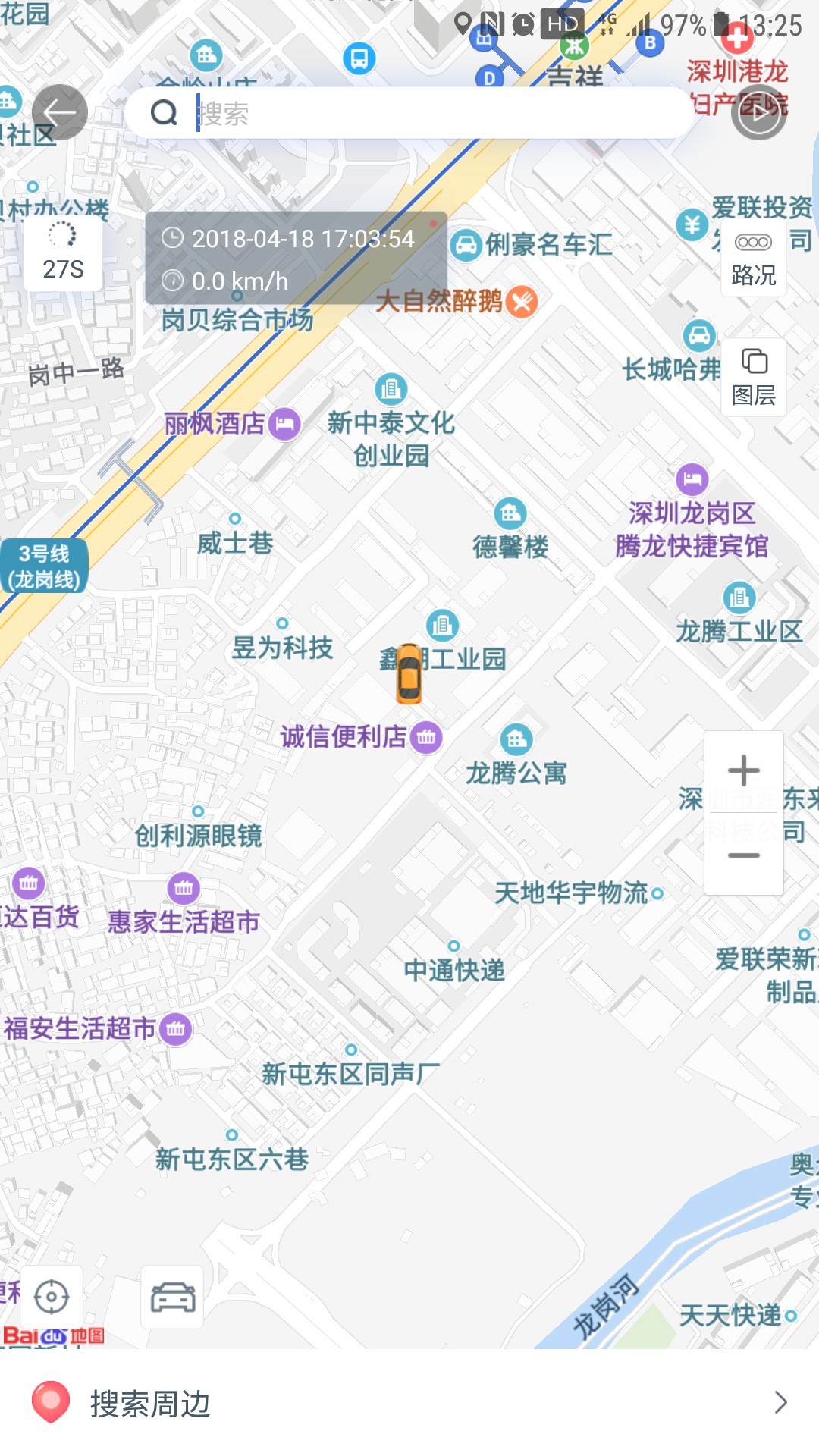Image resolution: width=819 pixels, height=1456 pixels.
Task: Click the 丽枫酒店 hotel POI icon
Action: click(x=284, y=422)
